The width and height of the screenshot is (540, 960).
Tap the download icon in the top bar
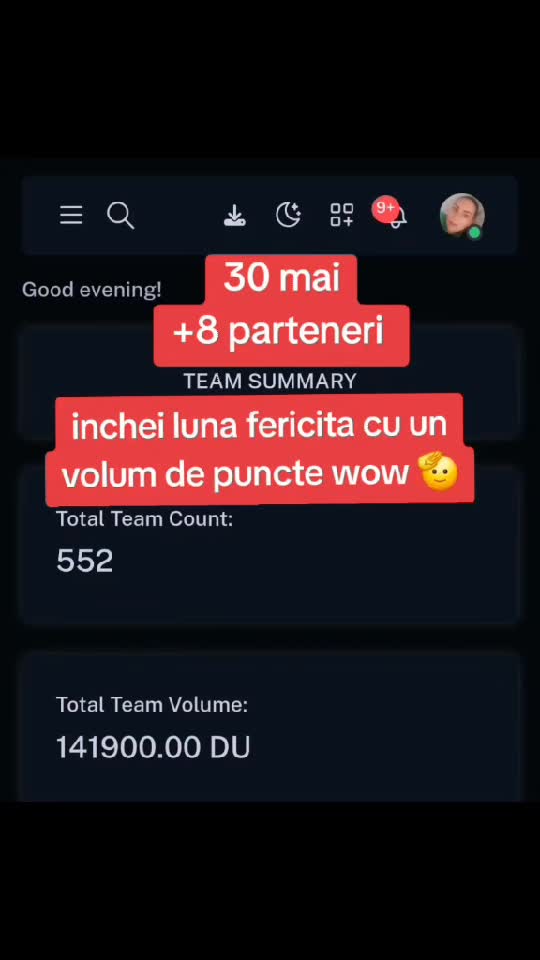coord(234,216)
